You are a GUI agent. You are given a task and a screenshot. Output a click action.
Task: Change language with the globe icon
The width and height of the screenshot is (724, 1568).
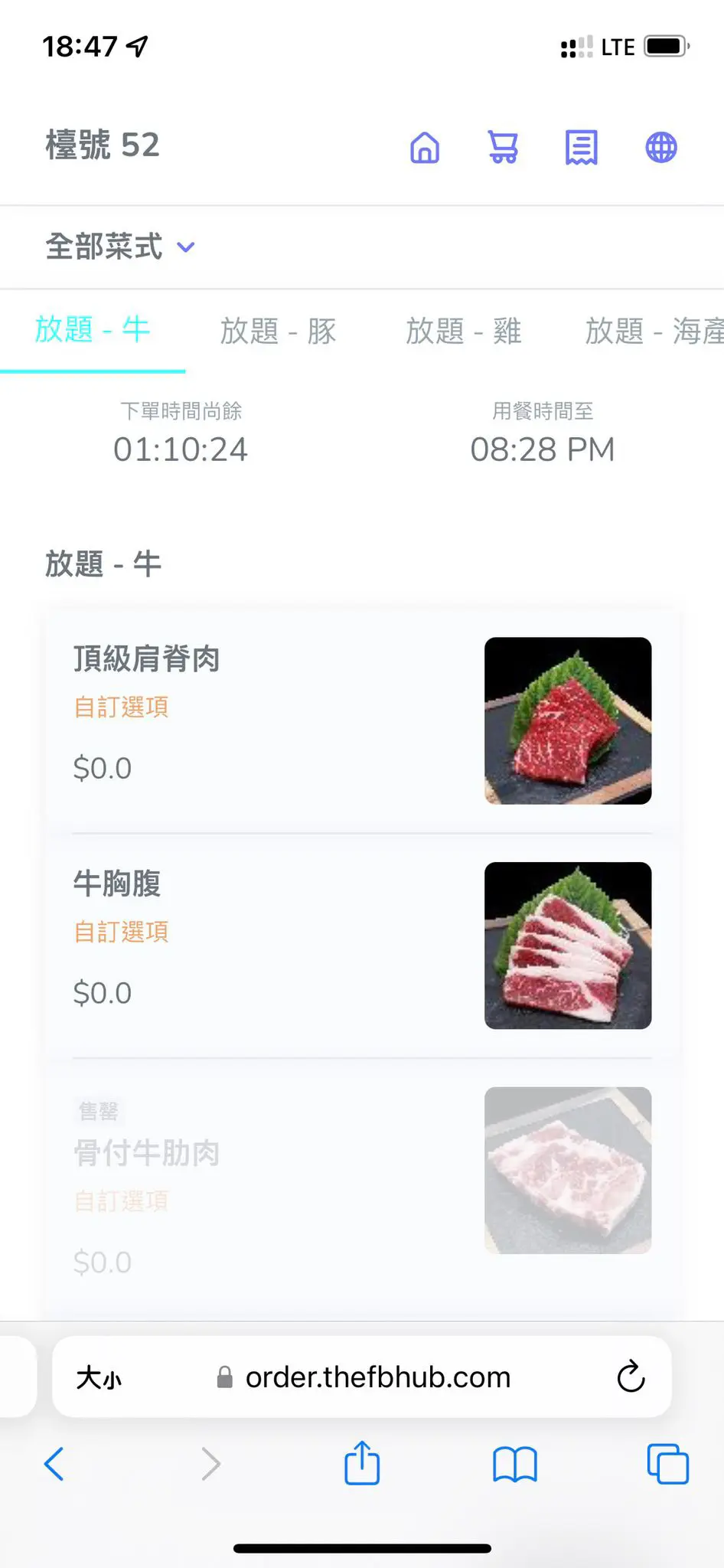[x=661, y=147]
